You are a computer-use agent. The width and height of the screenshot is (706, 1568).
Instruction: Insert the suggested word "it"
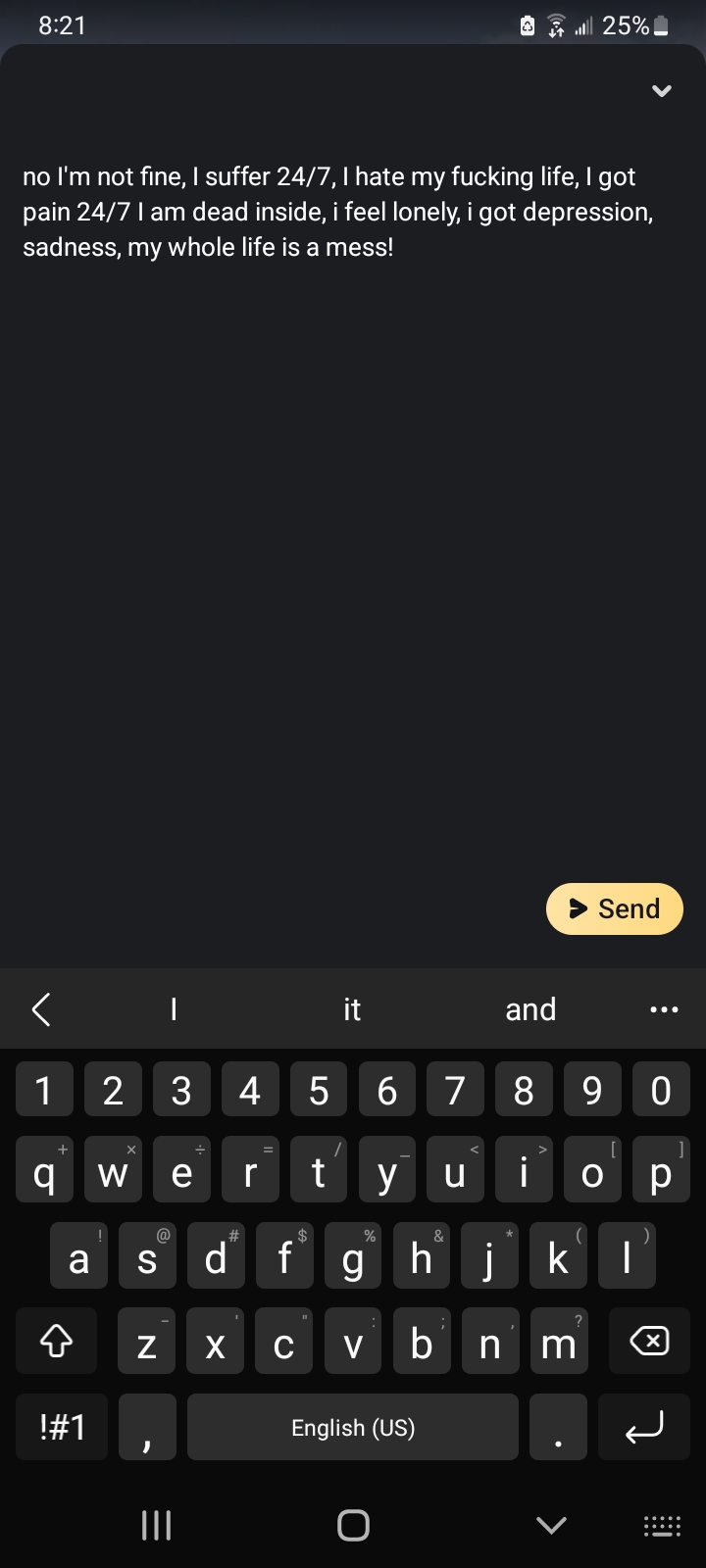tap(352, 1009)
